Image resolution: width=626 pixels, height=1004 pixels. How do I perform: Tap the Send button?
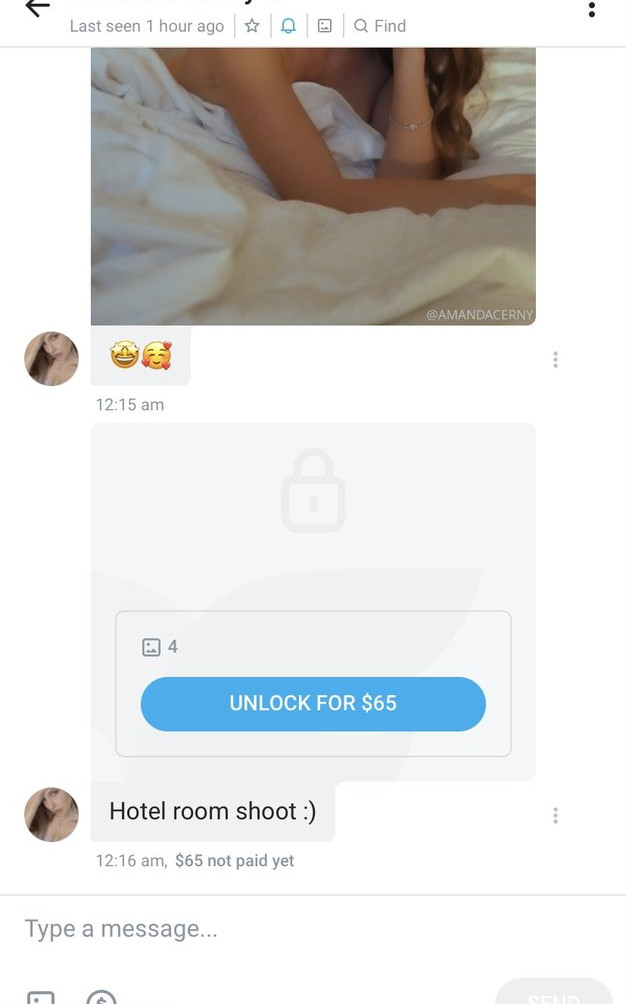pyautogui.click(x=553, y=994)
